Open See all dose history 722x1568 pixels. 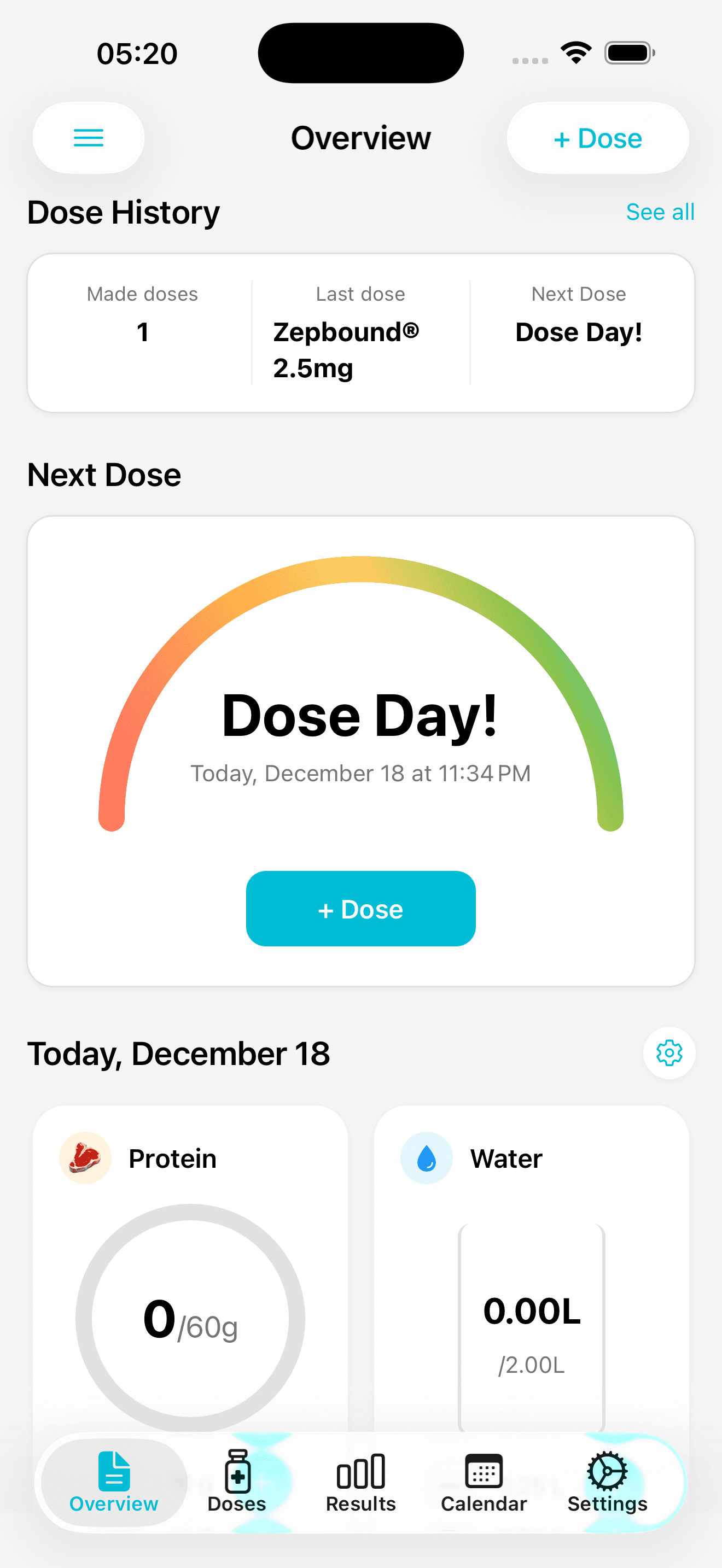point(660,212)
